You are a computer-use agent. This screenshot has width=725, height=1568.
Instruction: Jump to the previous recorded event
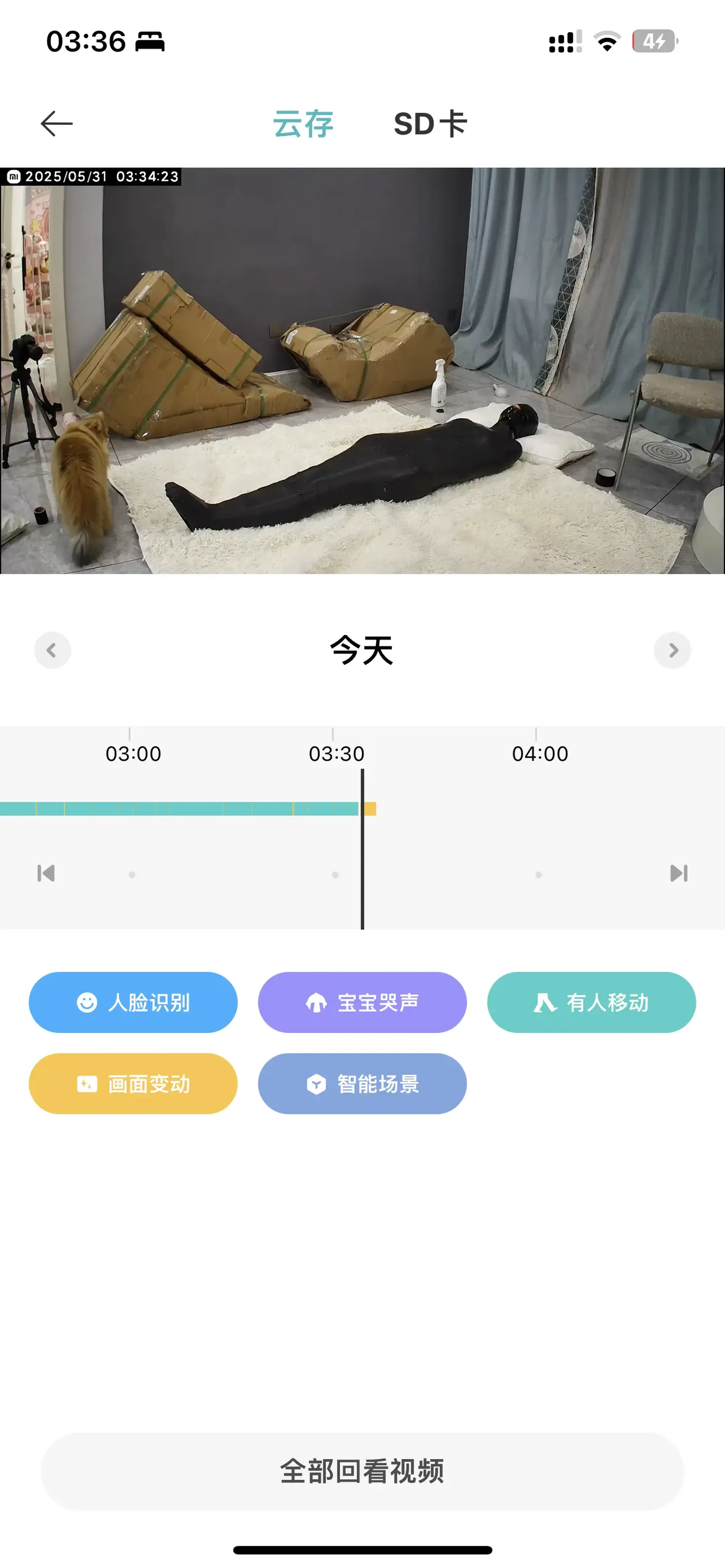pyautogui.click(x=46, y=873)
